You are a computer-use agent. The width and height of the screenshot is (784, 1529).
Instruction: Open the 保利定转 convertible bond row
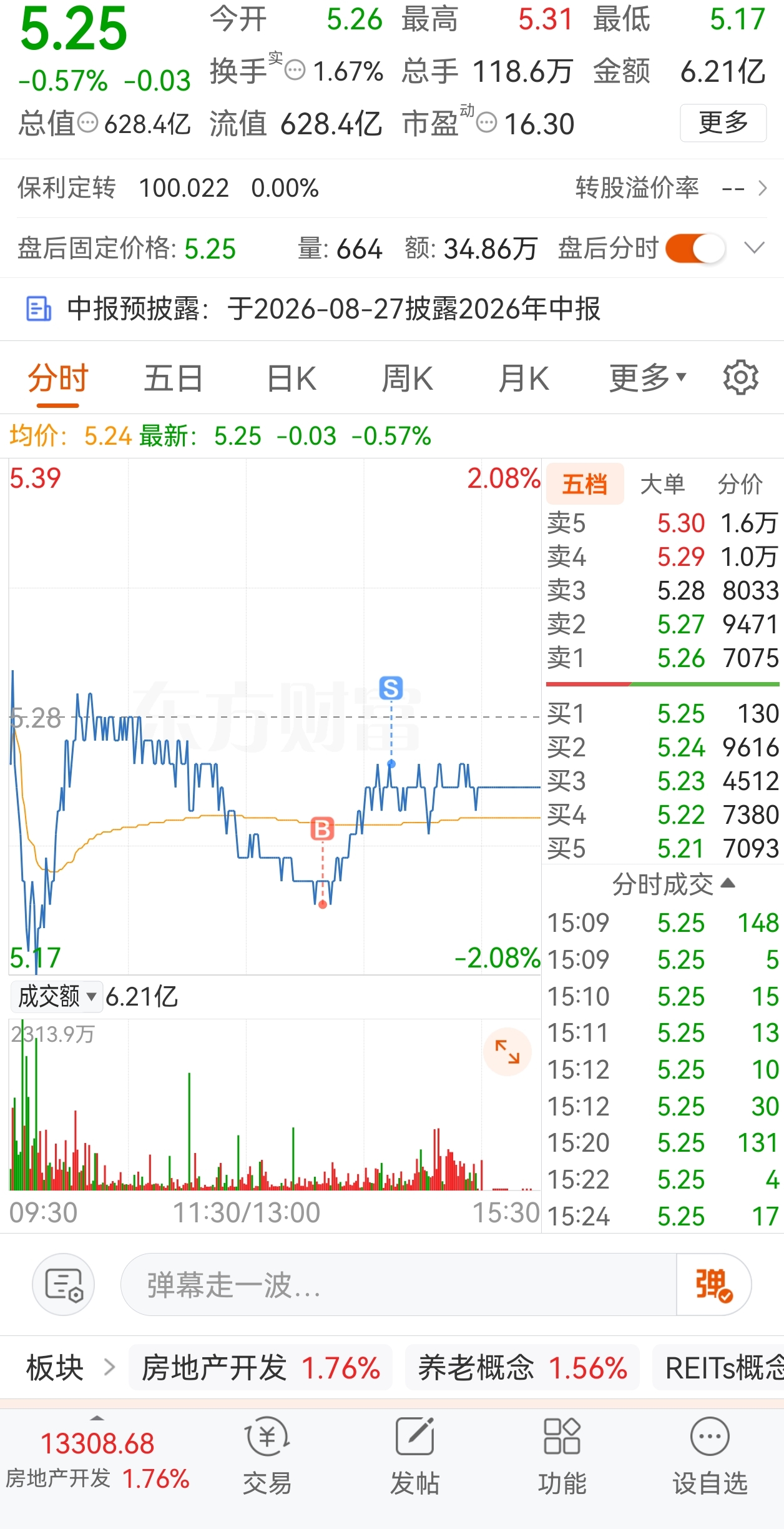(392, 188)
